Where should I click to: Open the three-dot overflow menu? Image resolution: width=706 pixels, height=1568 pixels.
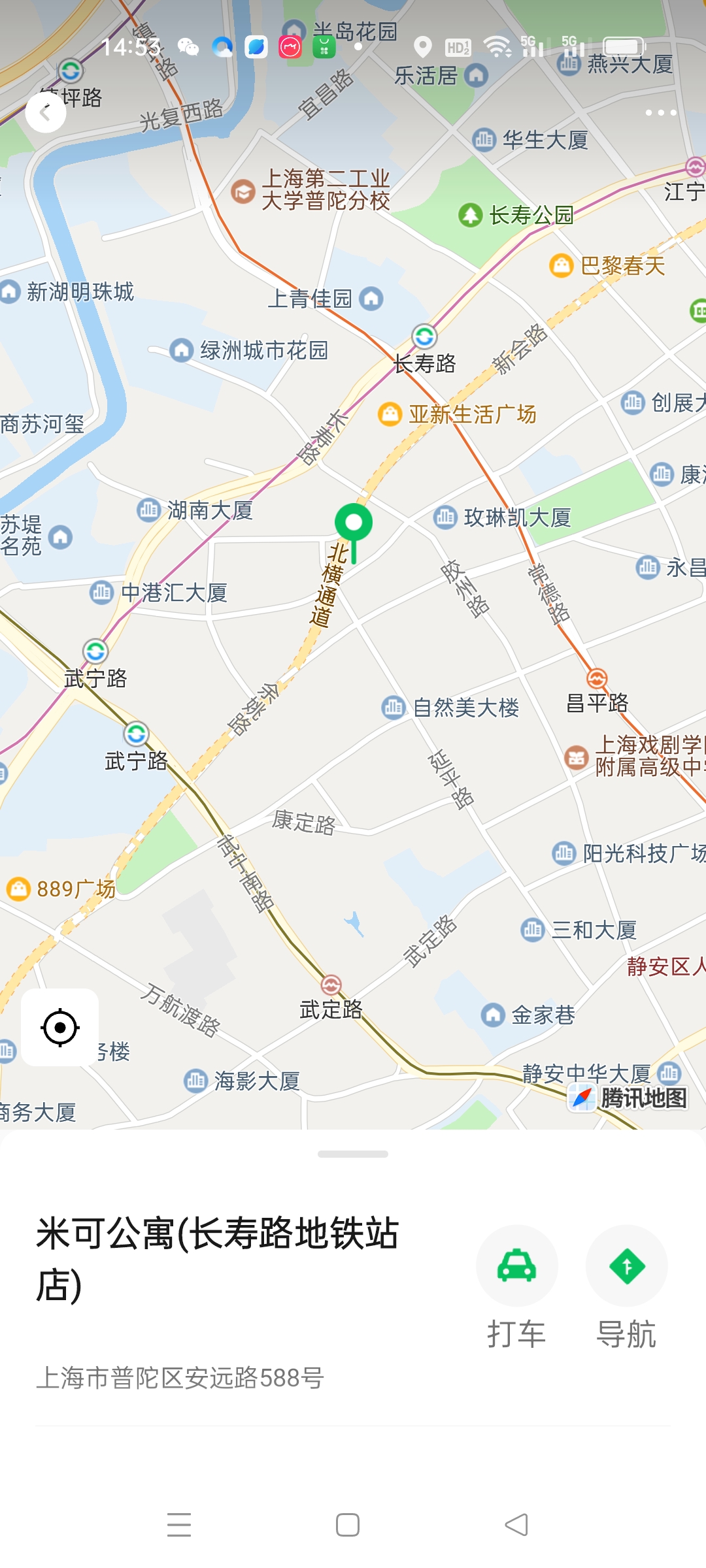click(660, 112)
